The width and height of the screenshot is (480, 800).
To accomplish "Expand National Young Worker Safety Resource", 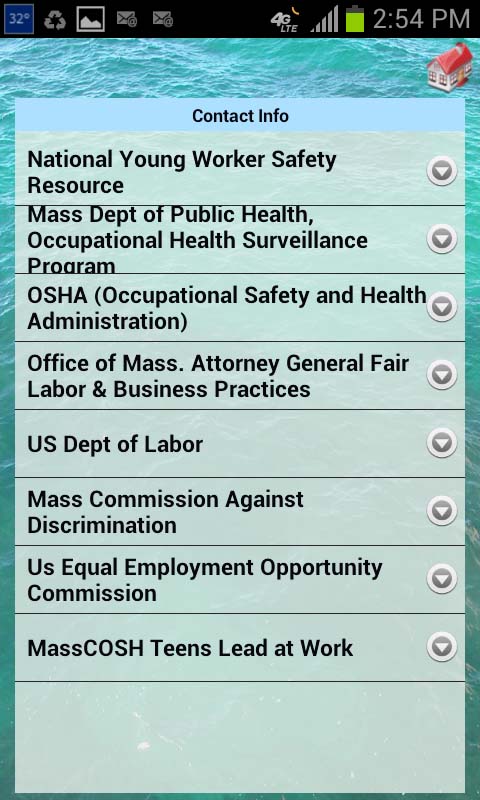I will coord(240,171).
